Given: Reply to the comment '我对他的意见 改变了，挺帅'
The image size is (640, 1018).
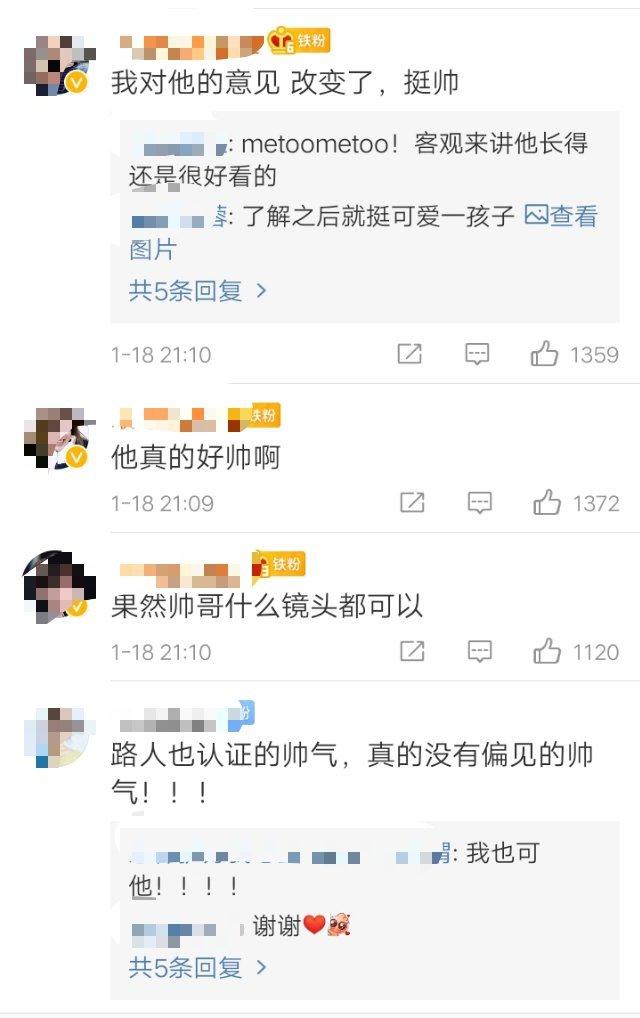Looking at the screenshot, I should click(477, 354).
